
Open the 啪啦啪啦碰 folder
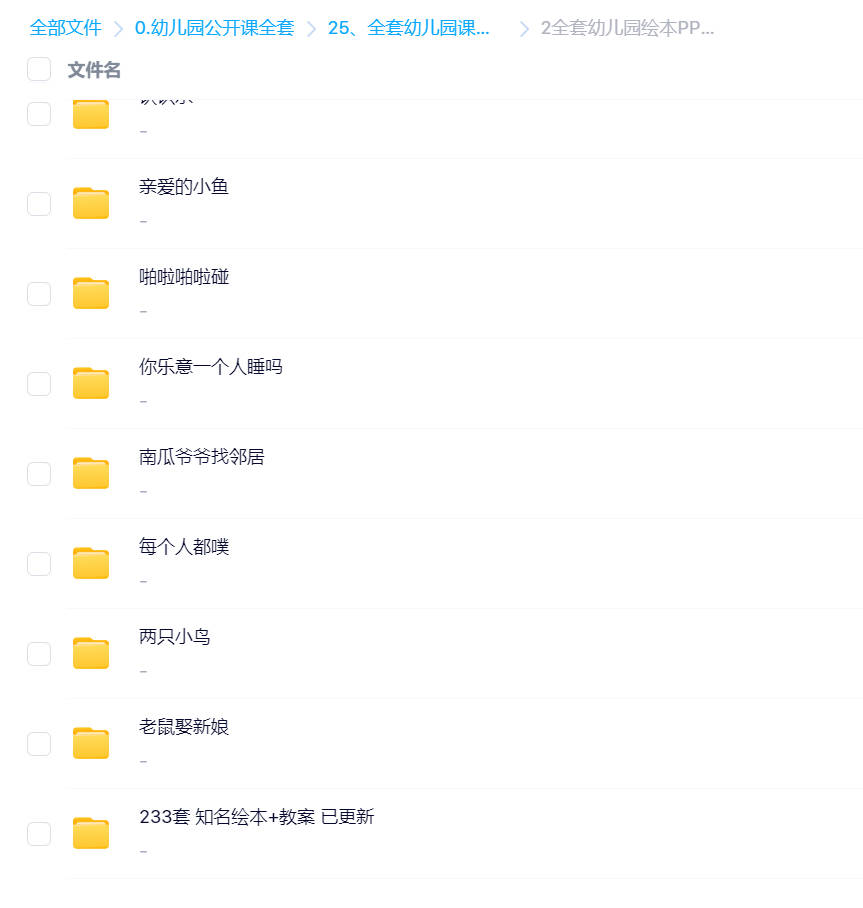point(184,277)
